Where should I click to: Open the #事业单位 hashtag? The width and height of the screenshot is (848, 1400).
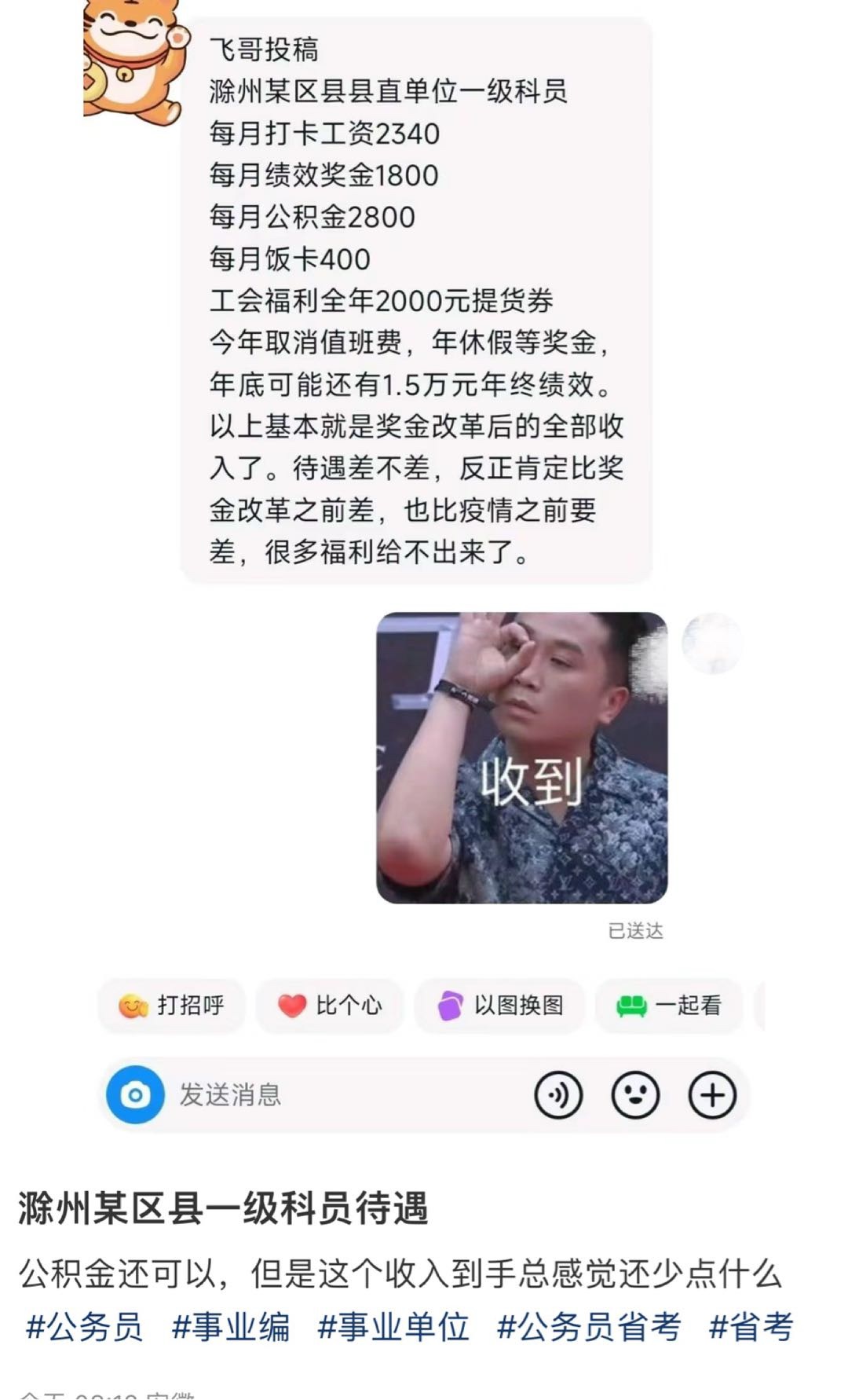393,1327
